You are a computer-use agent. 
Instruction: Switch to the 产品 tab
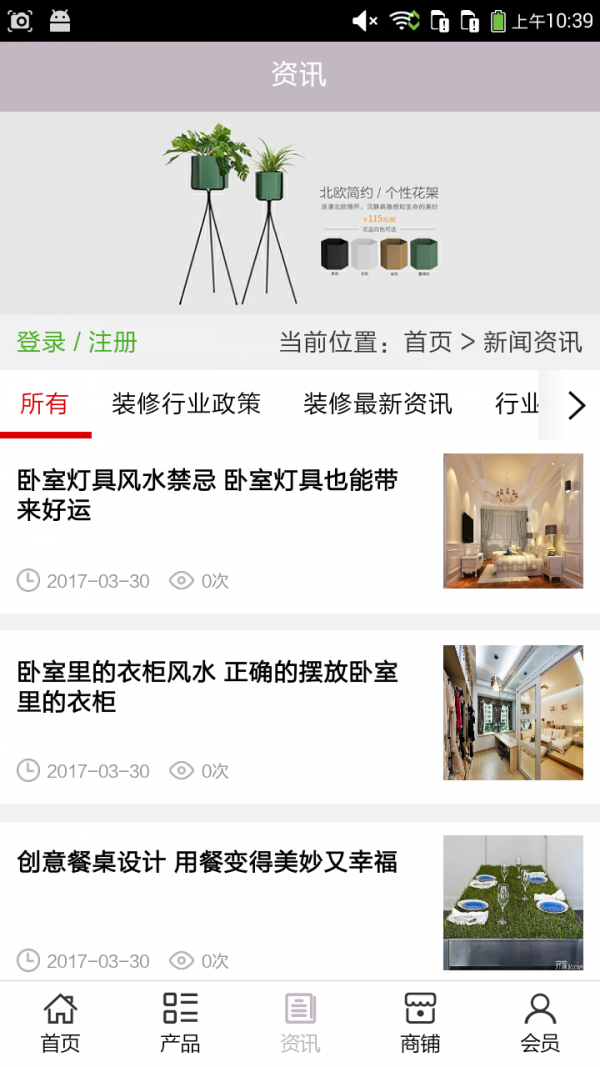pos(180,1023)
